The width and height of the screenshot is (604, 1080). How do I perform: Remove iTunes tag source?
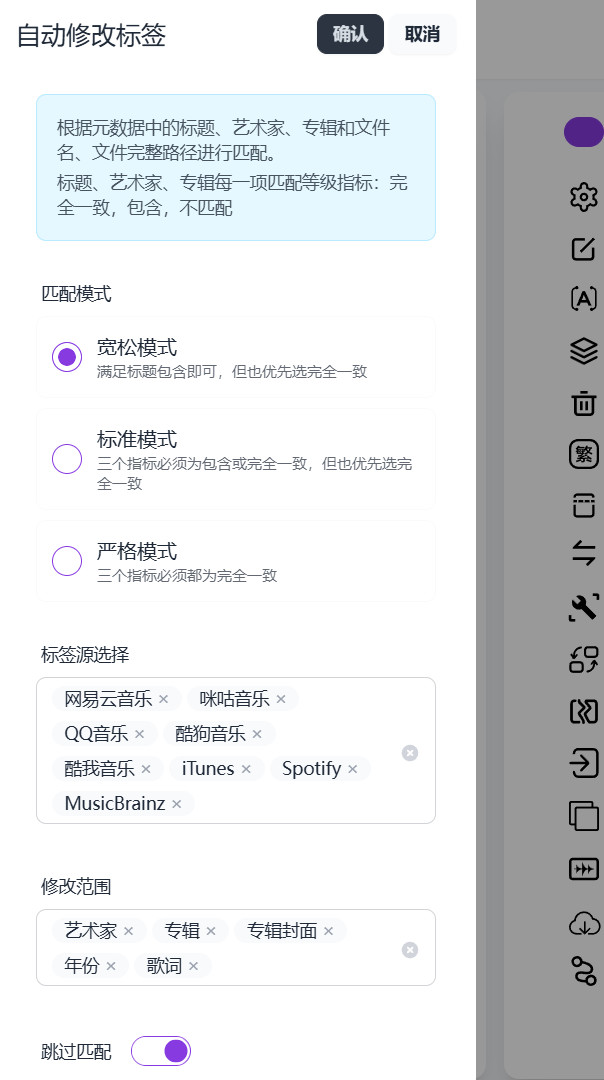pos(246,769)
